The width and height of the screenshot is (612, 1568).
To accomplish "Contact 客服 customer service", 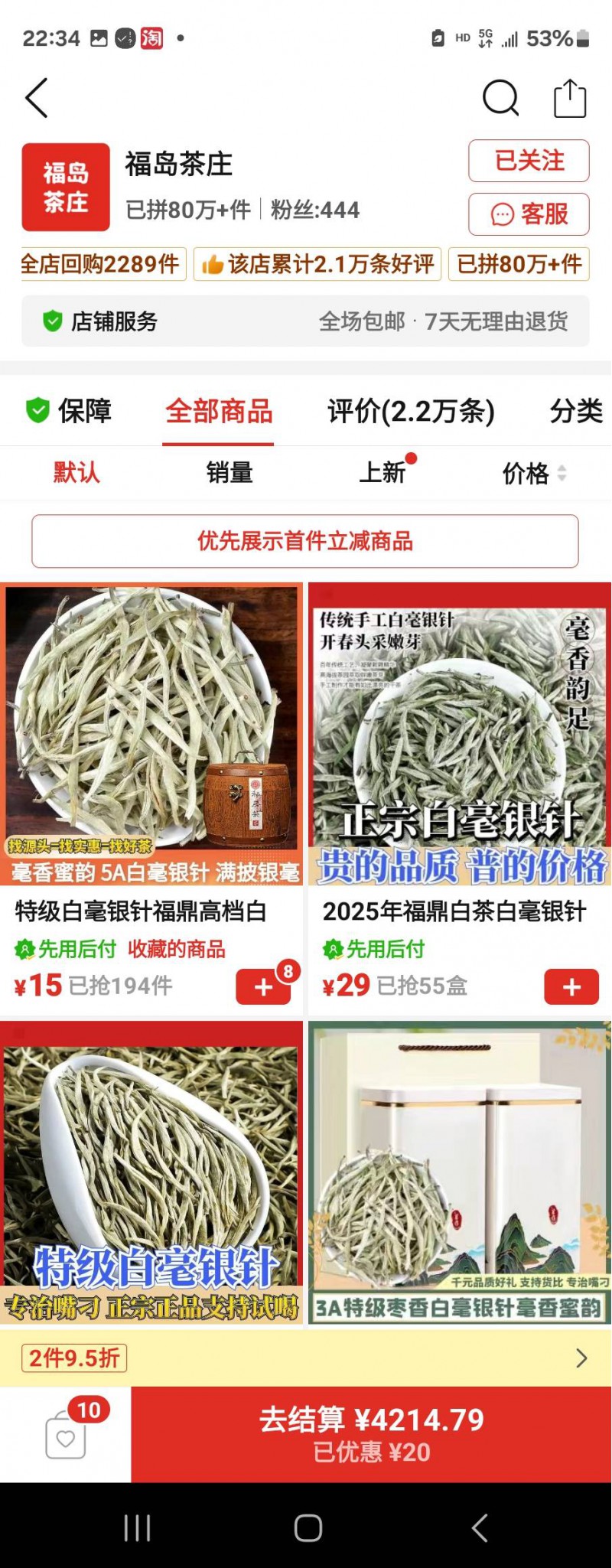I will tap(529, 214).
